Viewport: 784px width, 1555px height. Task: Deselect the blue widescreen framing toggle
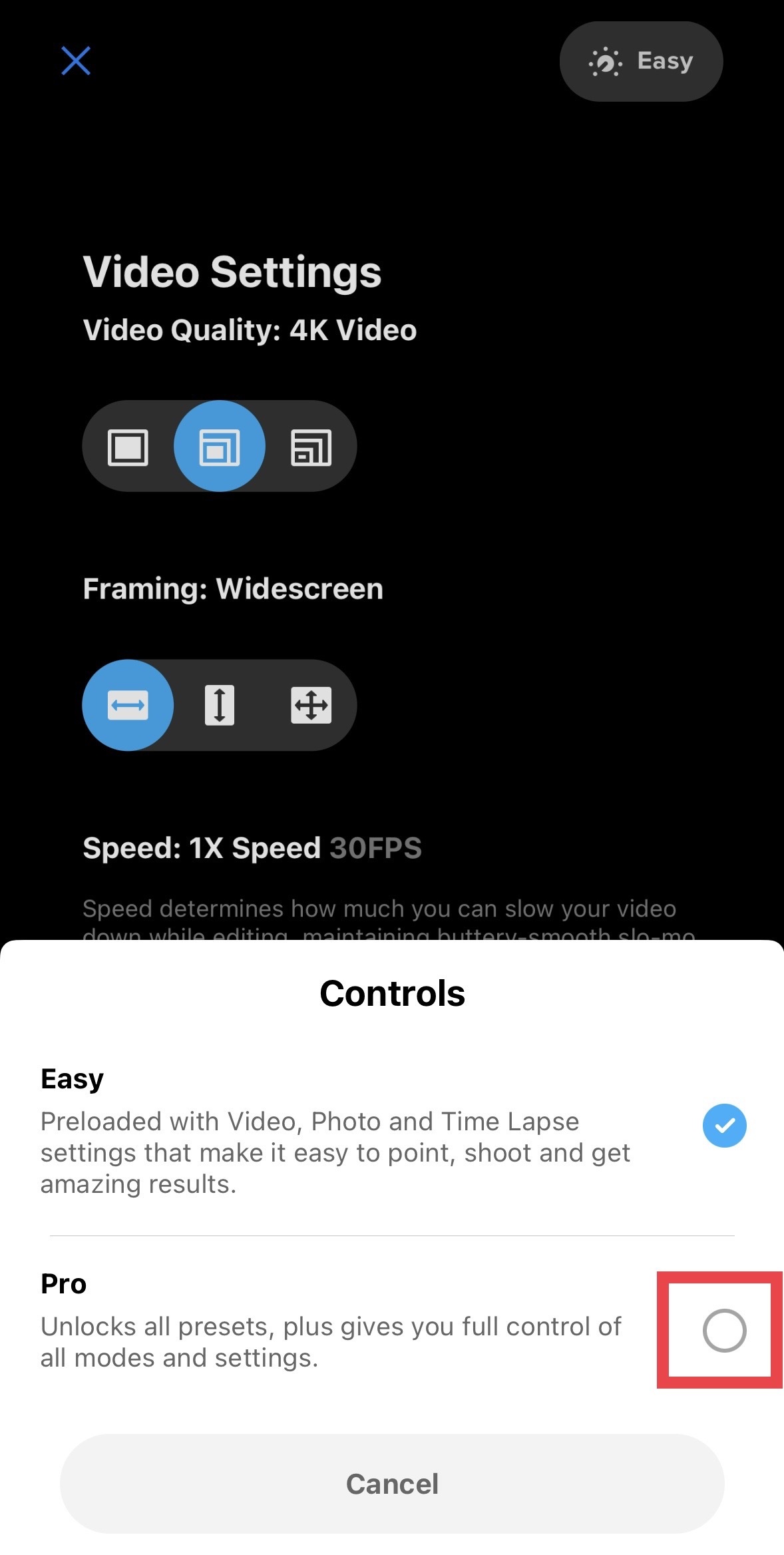128,706
